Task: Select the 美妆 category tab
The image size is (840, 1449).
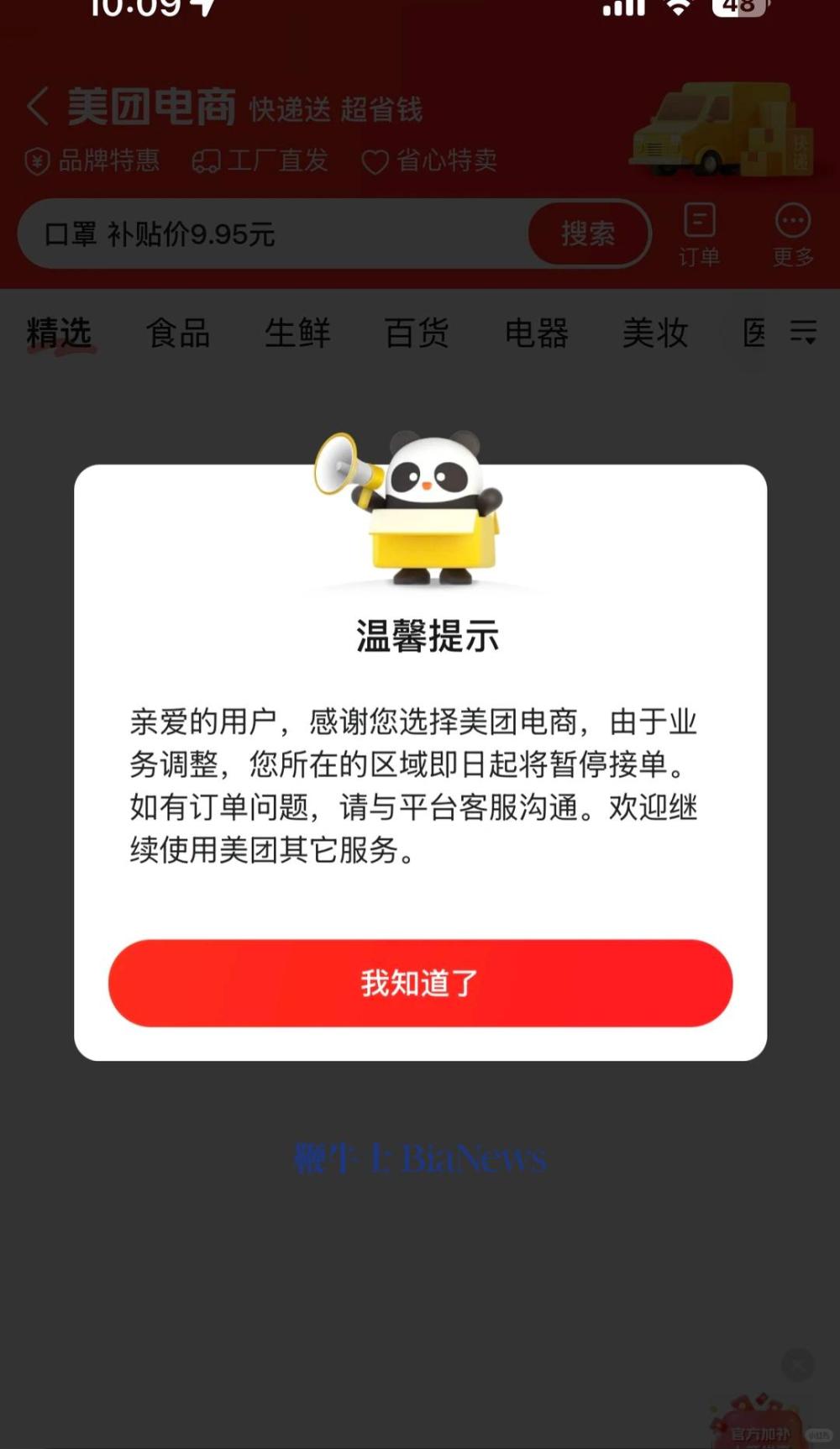Action: coord(656,333)
